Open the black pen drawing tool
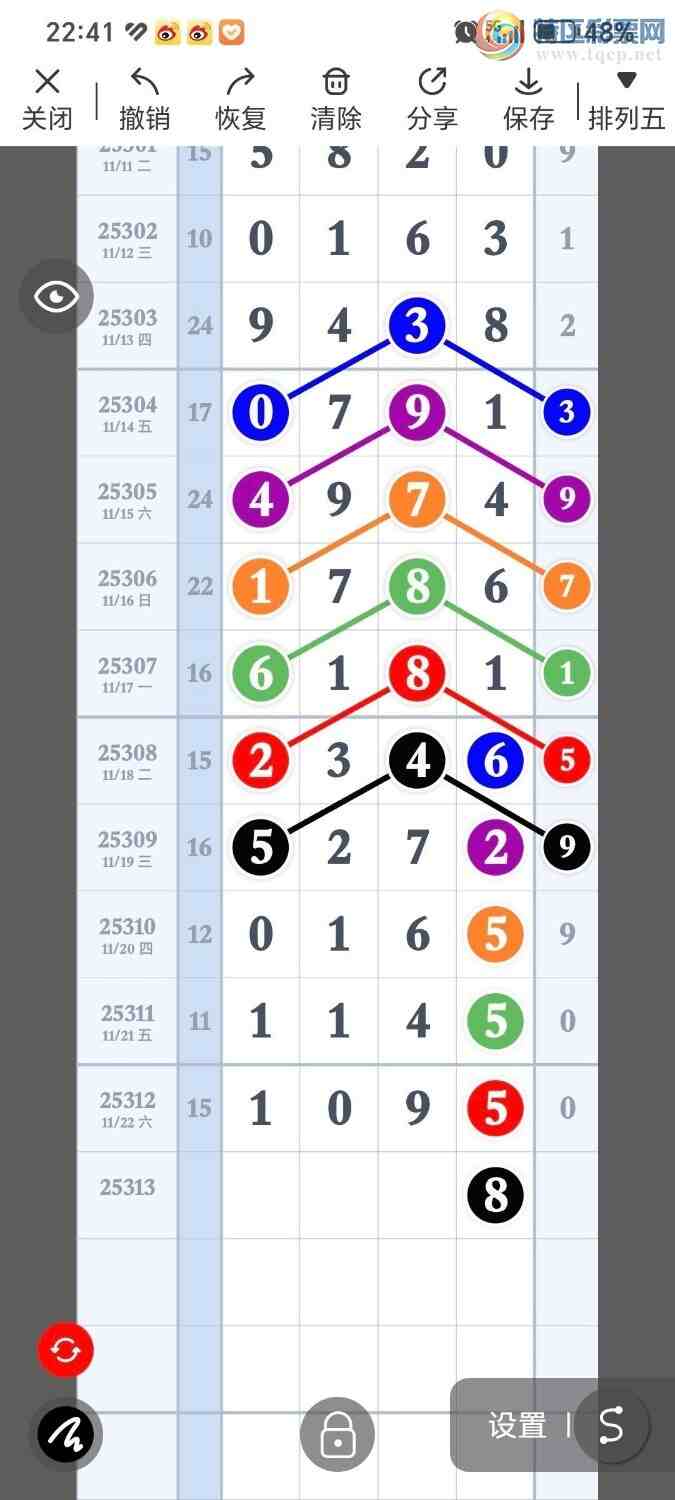This screenshot has width=675, height=1500. pos(66,1436)
